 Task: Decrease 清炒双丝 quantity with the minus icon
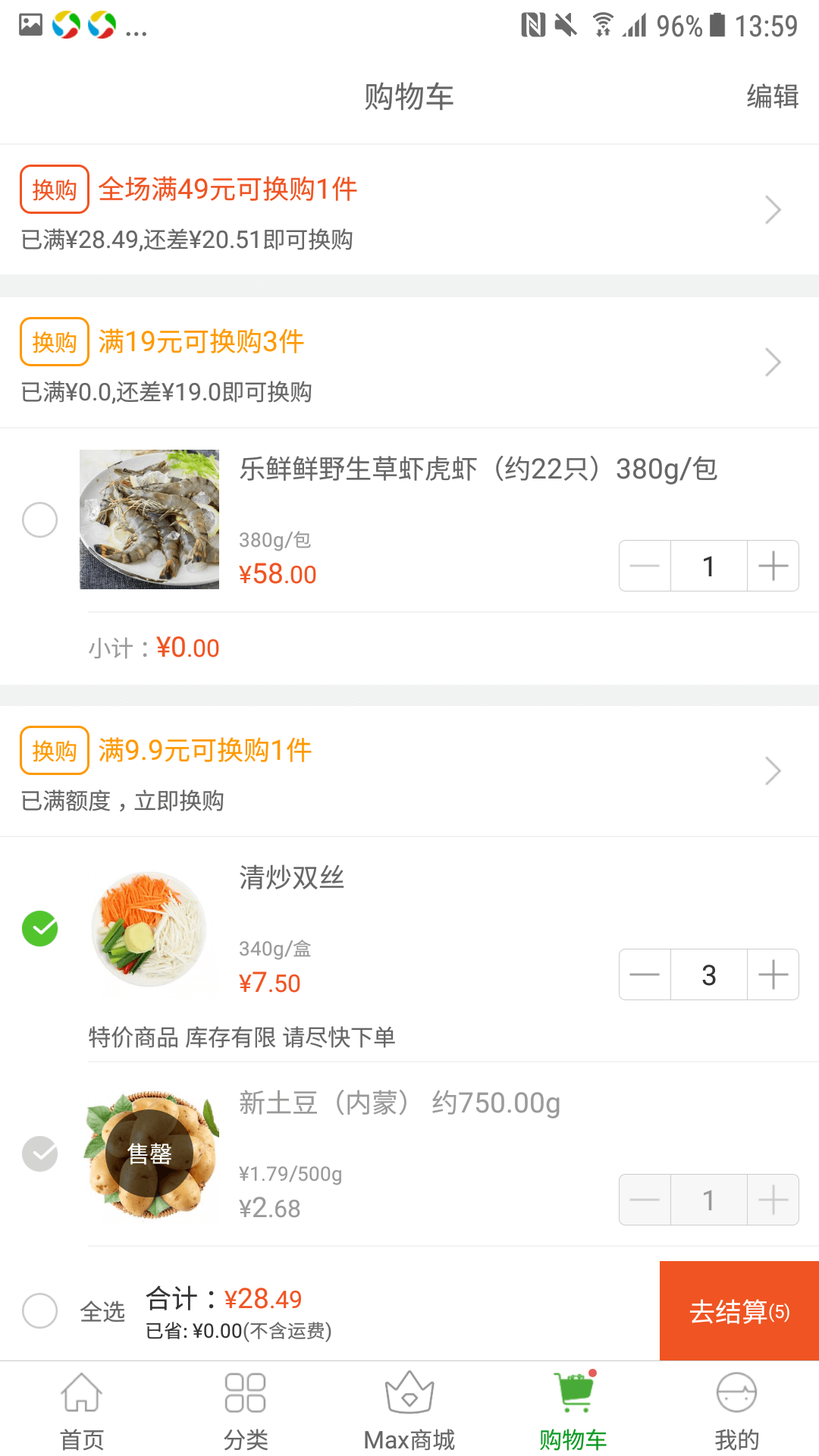pos(644,974)
